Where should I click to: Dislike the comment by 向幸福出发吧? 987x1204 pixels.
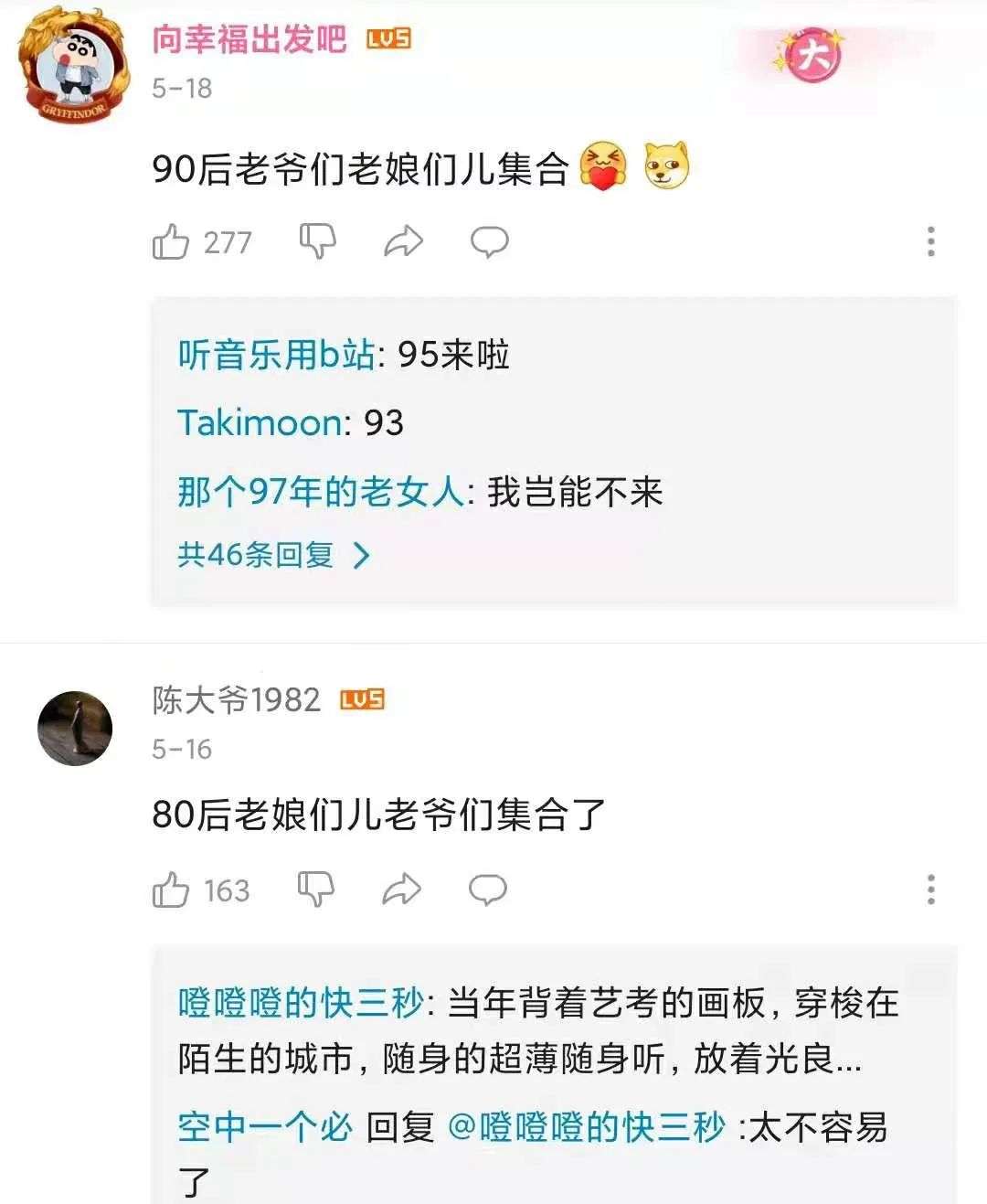click(318, 241)
